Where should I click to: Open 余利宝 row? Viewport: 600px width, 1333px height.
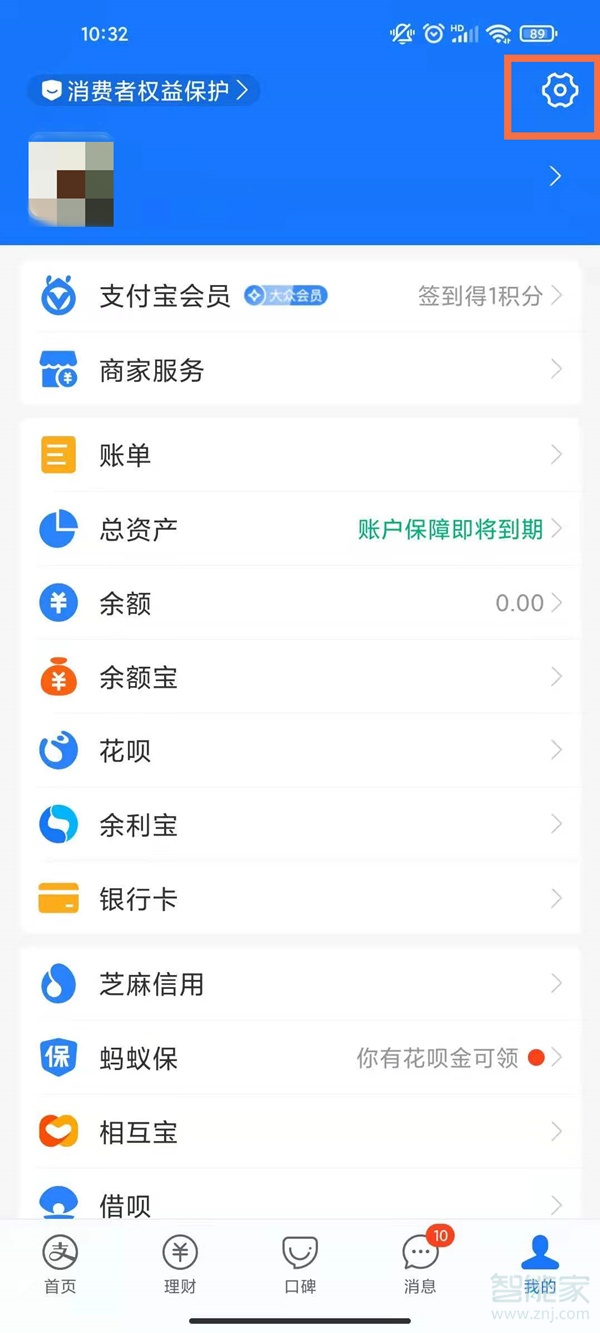pos(300,825)
